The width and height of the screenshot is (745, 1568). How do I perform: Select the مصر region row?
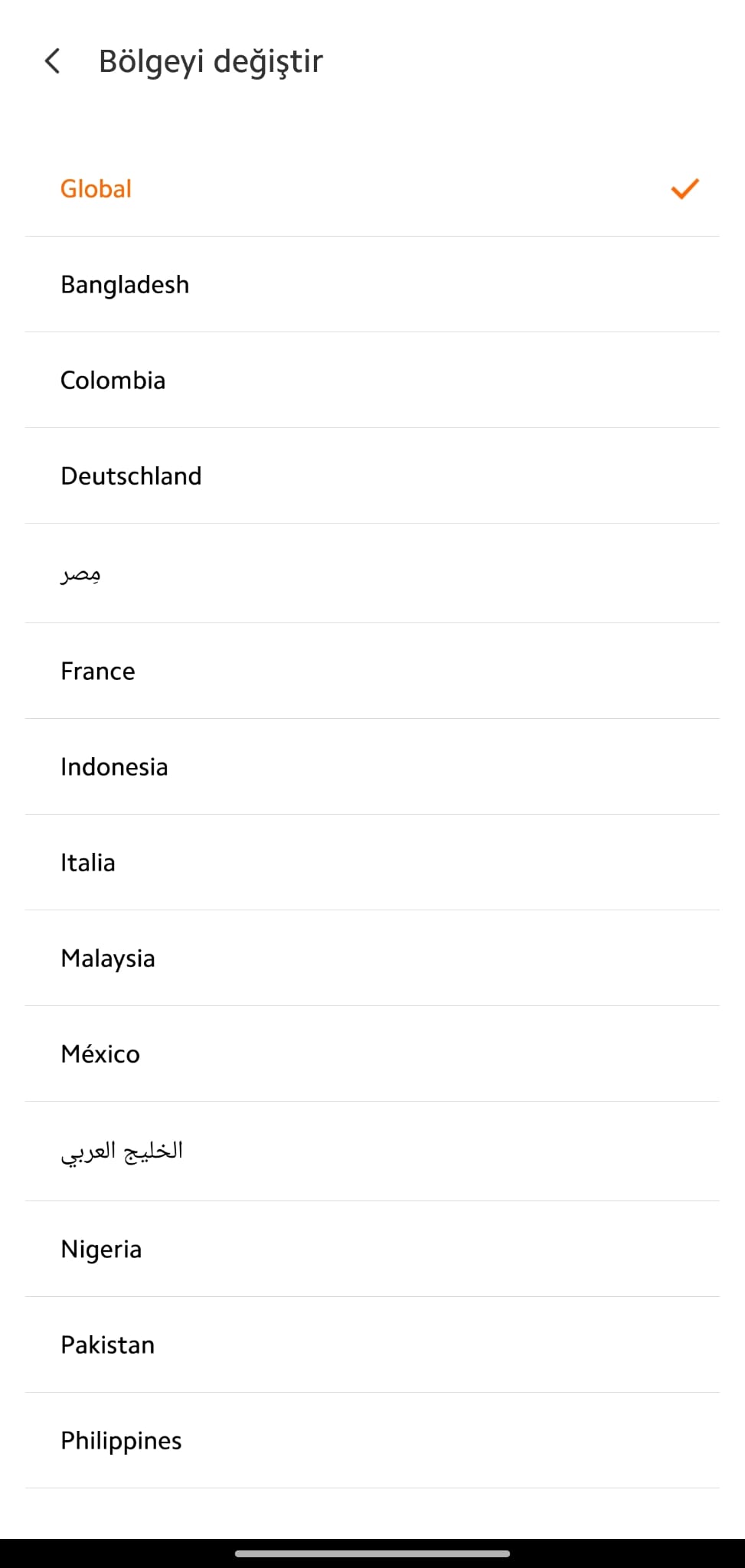click(372, 573)
